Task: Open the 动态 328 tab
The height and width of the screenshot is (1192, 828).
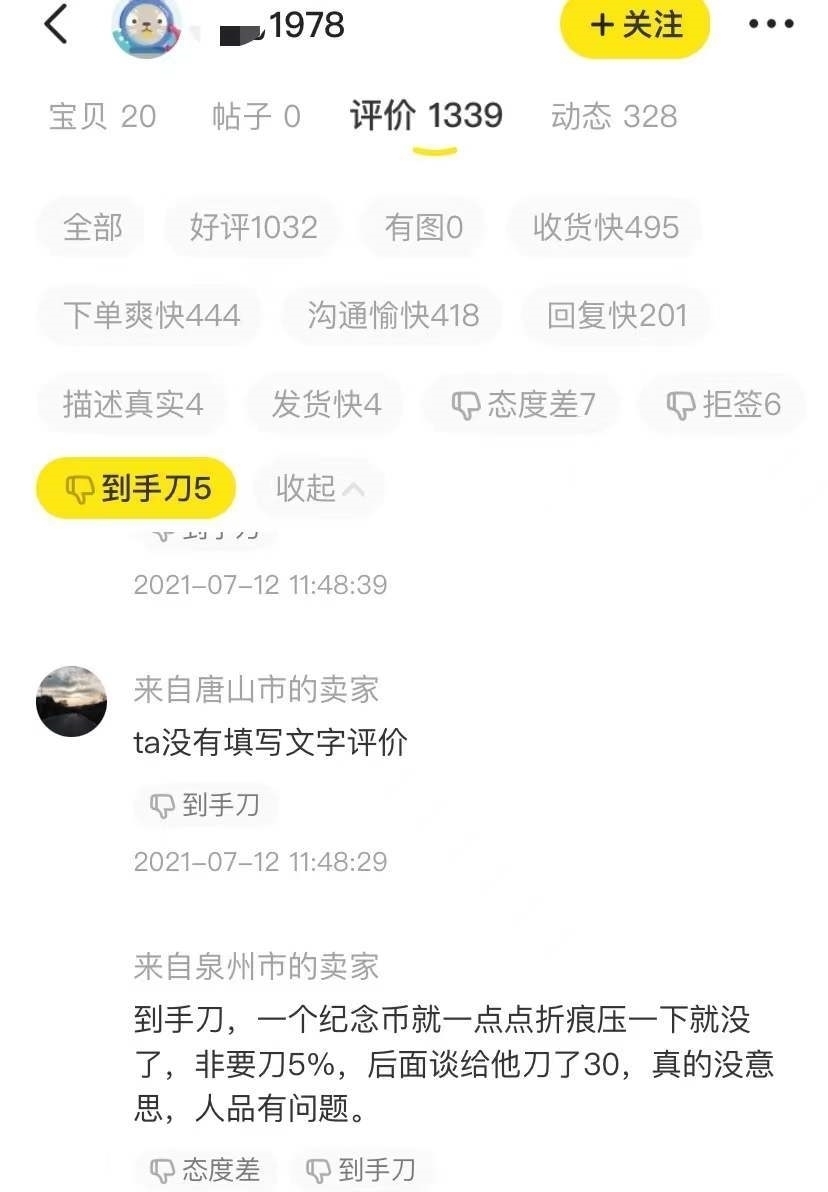Action: [x=613, y=115]
